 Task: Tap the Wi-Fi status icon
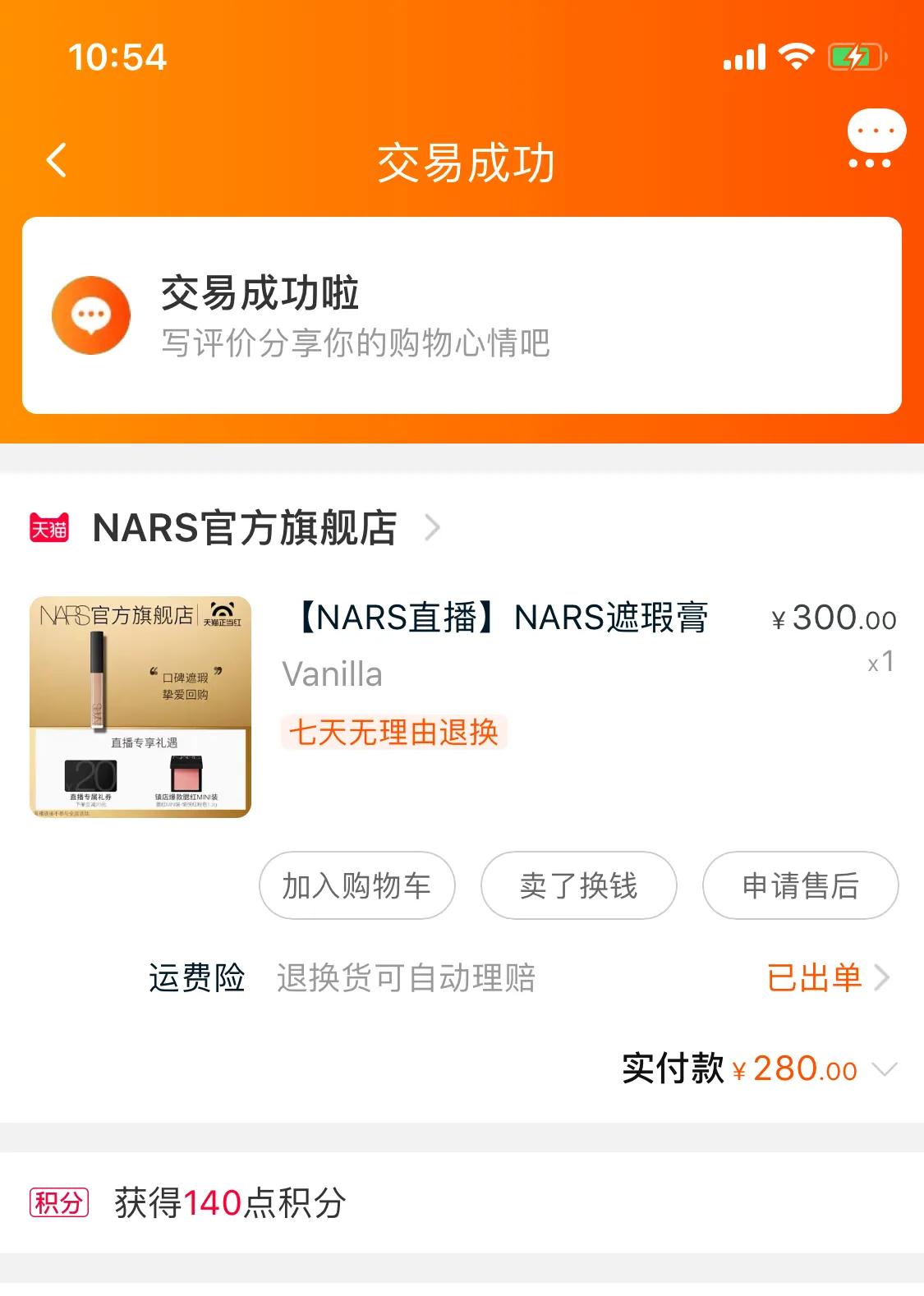point(793,56)
